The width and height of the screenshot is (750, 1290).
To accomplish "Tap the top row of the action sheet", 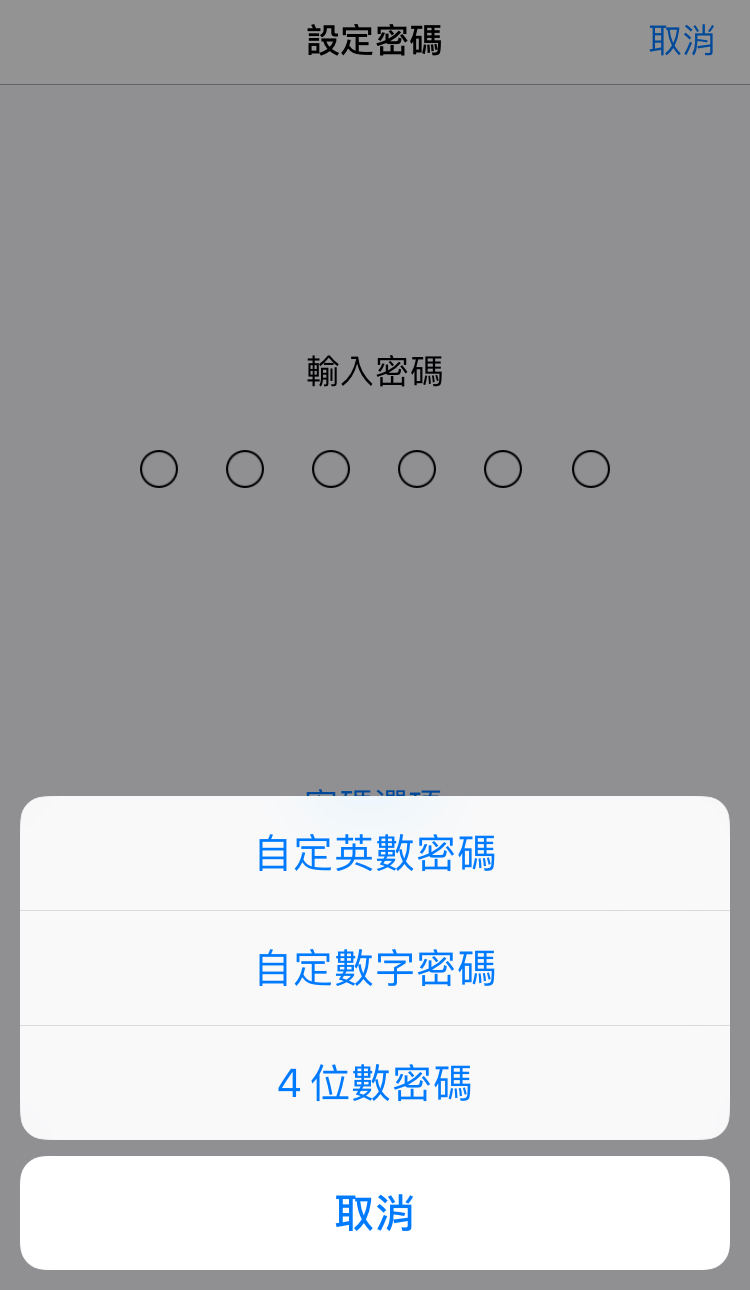I will 374,854.
